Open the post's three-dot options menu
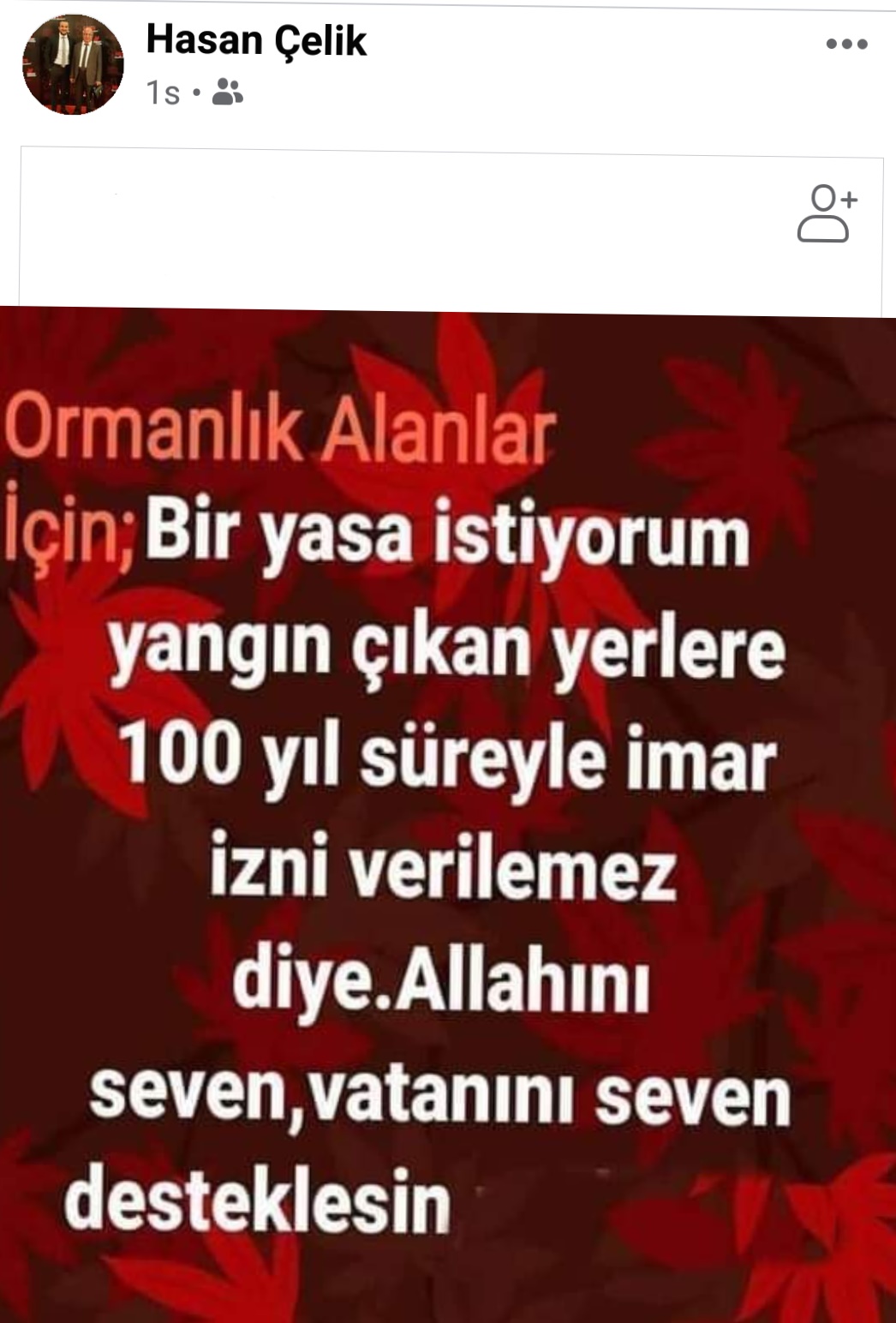 tap(846, 45)
